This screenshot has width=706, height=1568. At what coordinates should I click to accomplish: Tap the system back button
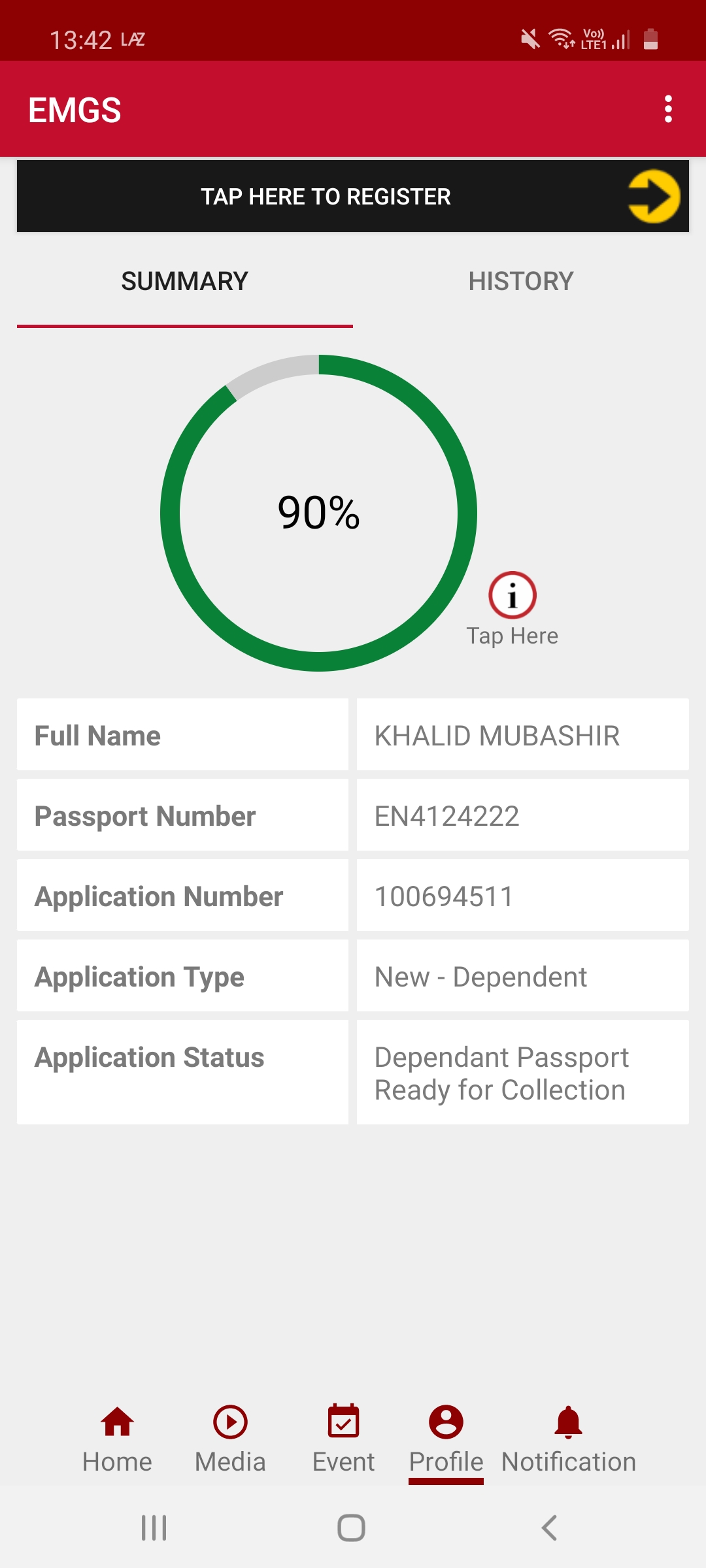coord(549,1528)
